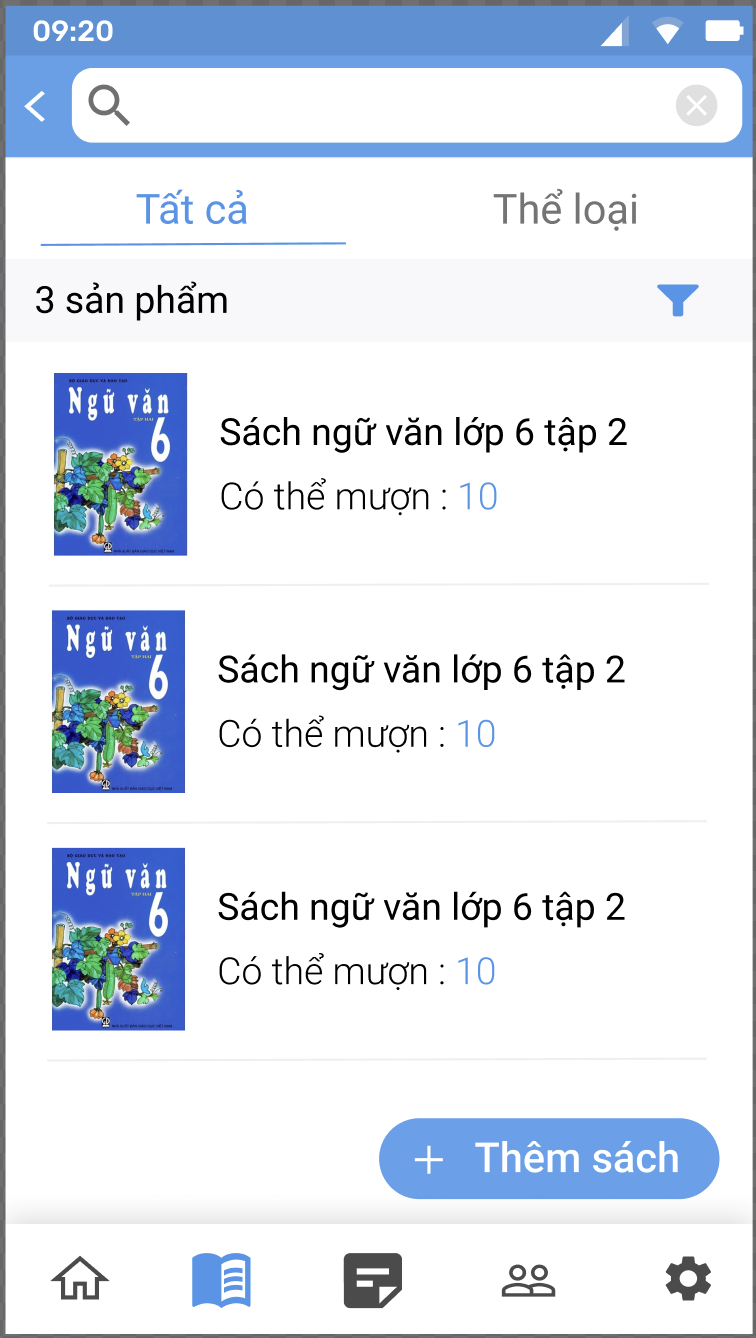Select the book library tab in bottom navigation
Screen dimensions: 756x1338
pyautogui.click(x=221, y=1279)
